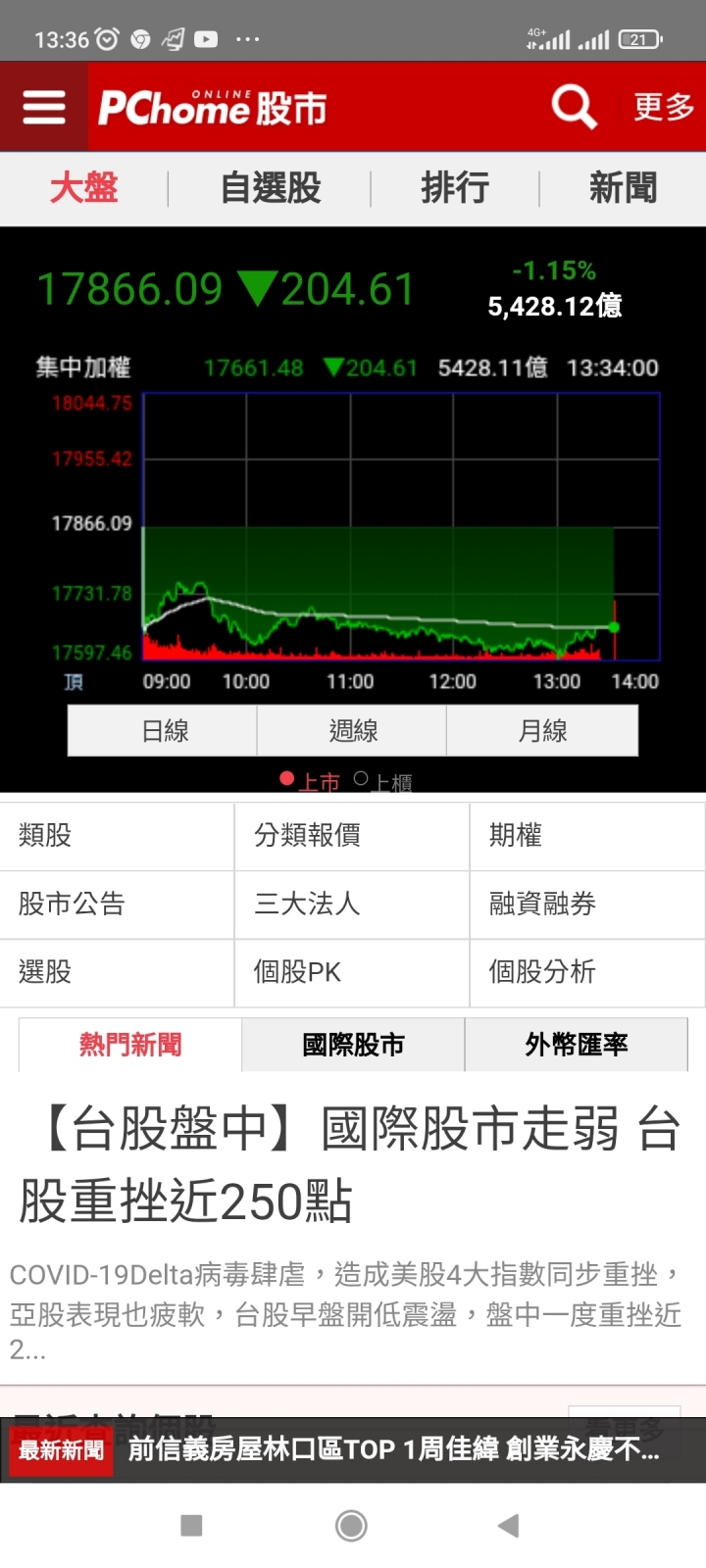Go back with the system back button
The image size is (706, 1568).
click(x=508, y=1525)
